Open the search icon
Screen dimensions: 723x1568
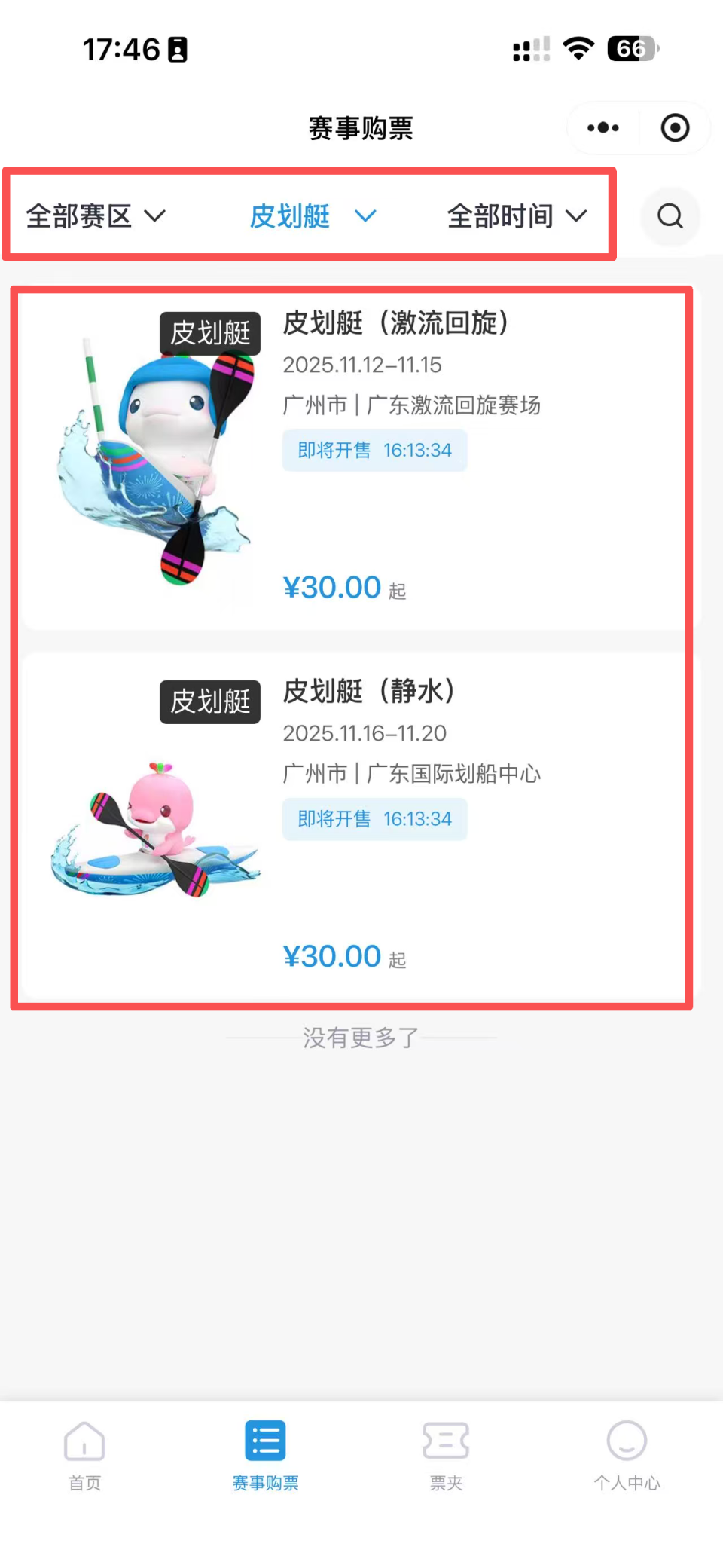[669, 216]
